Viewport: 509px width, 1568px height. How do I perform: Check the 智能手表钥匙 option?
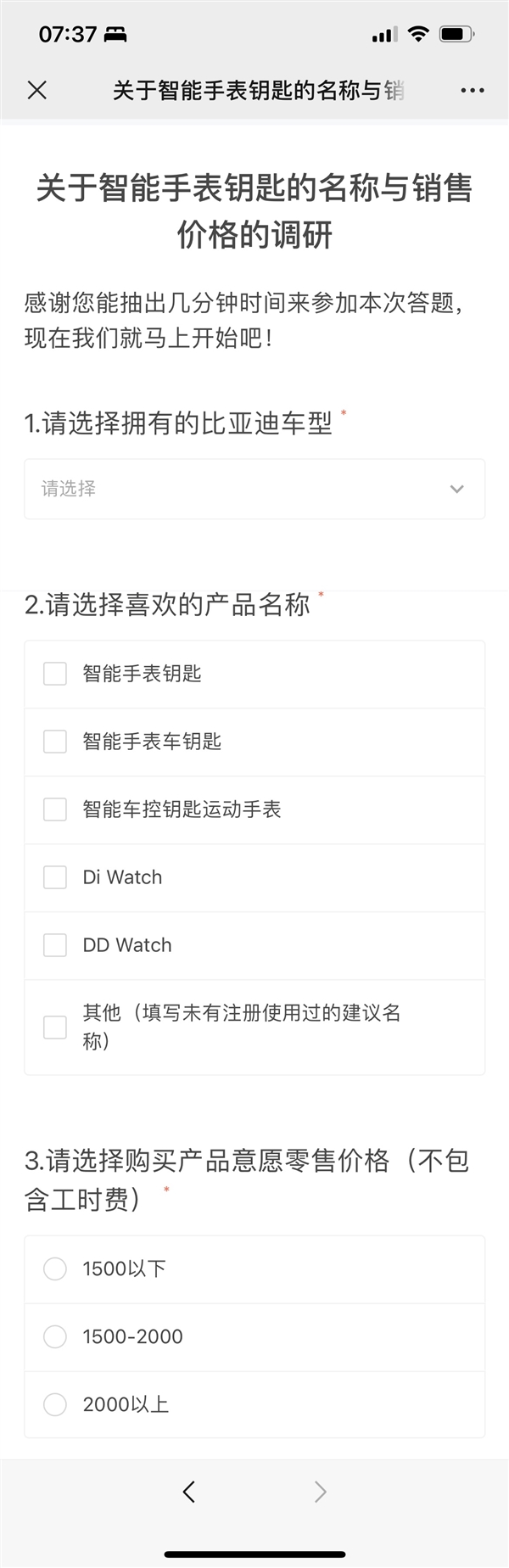tap(55, 674)
